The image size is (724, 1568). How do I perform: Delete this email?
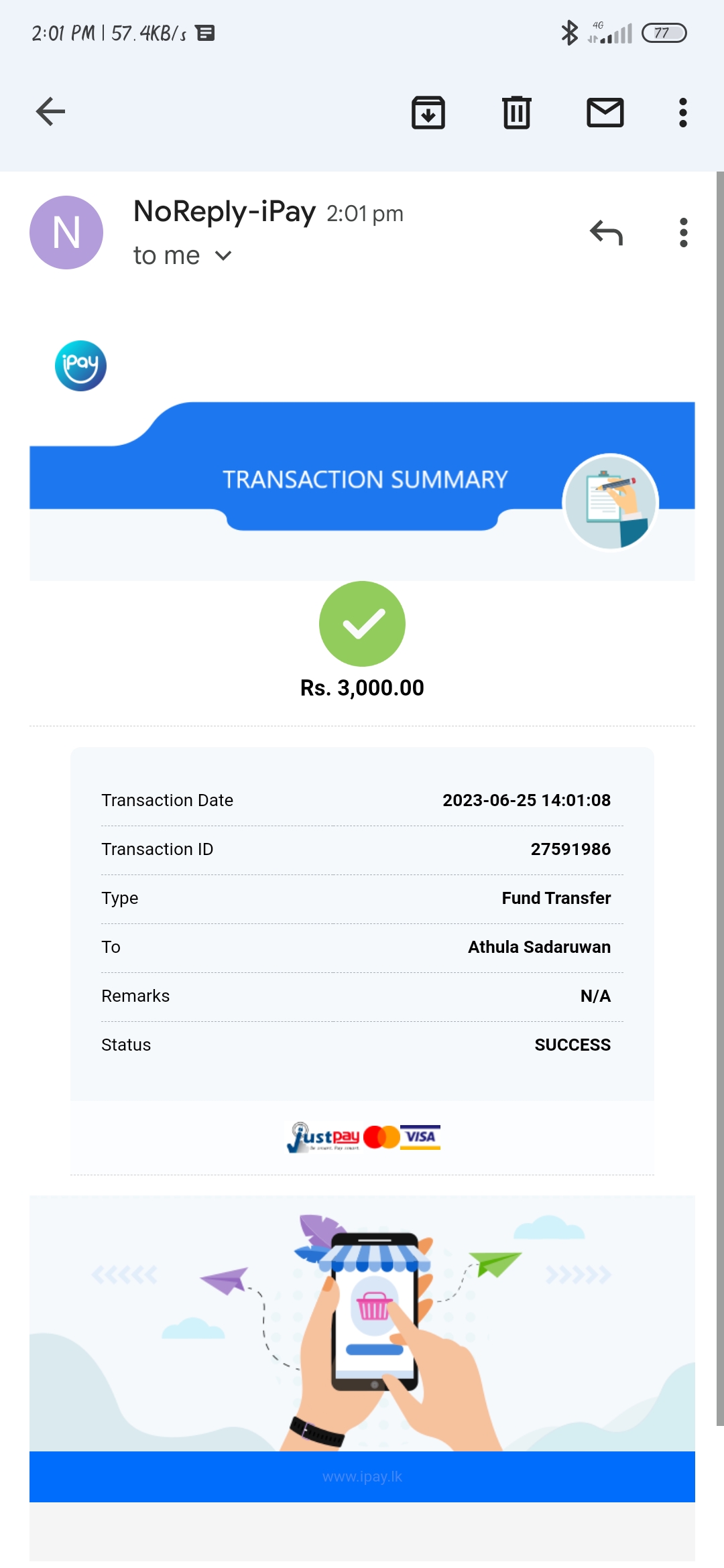pos(516,112)
